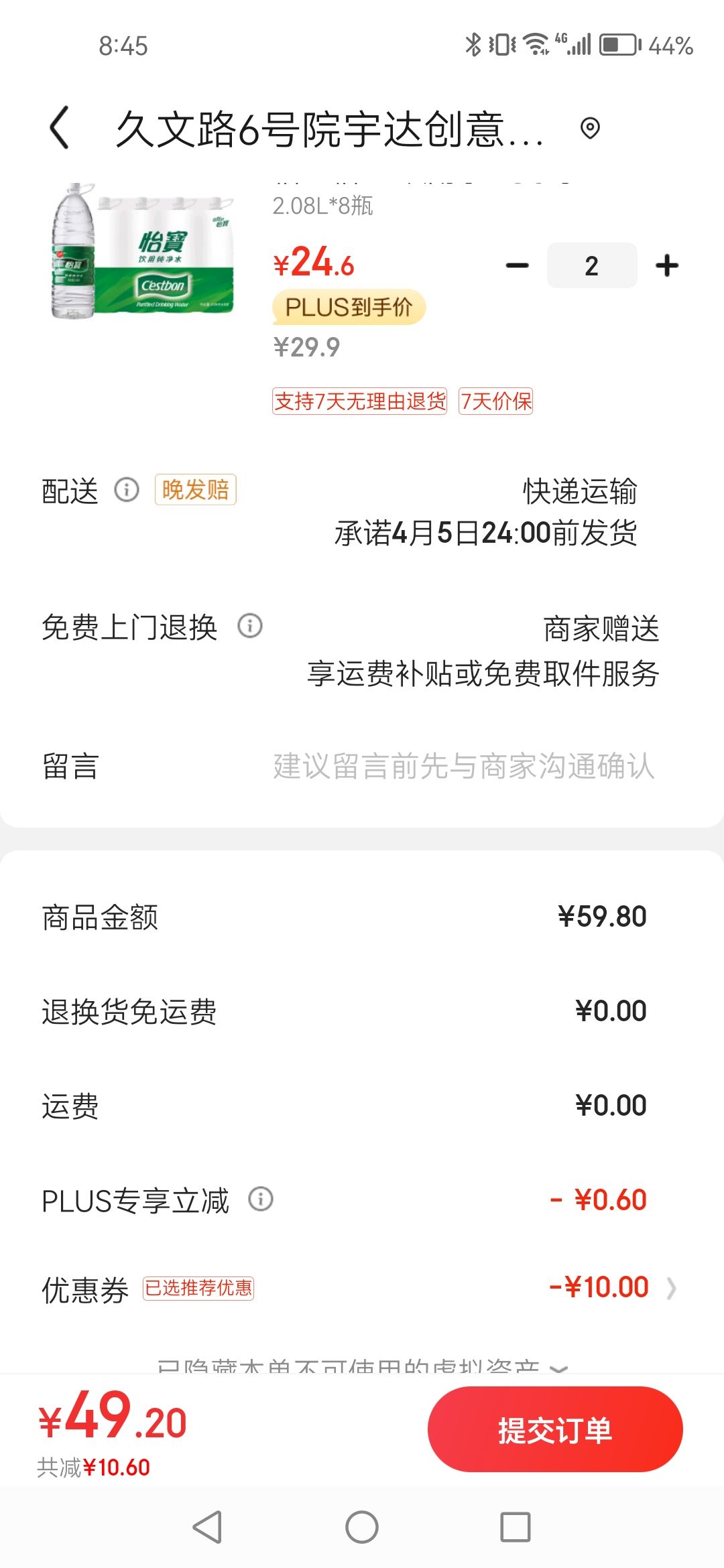724x1568 pixels.
Task: Tap the 晚发赔 late-shipment compensation badge
Action: 194,491
